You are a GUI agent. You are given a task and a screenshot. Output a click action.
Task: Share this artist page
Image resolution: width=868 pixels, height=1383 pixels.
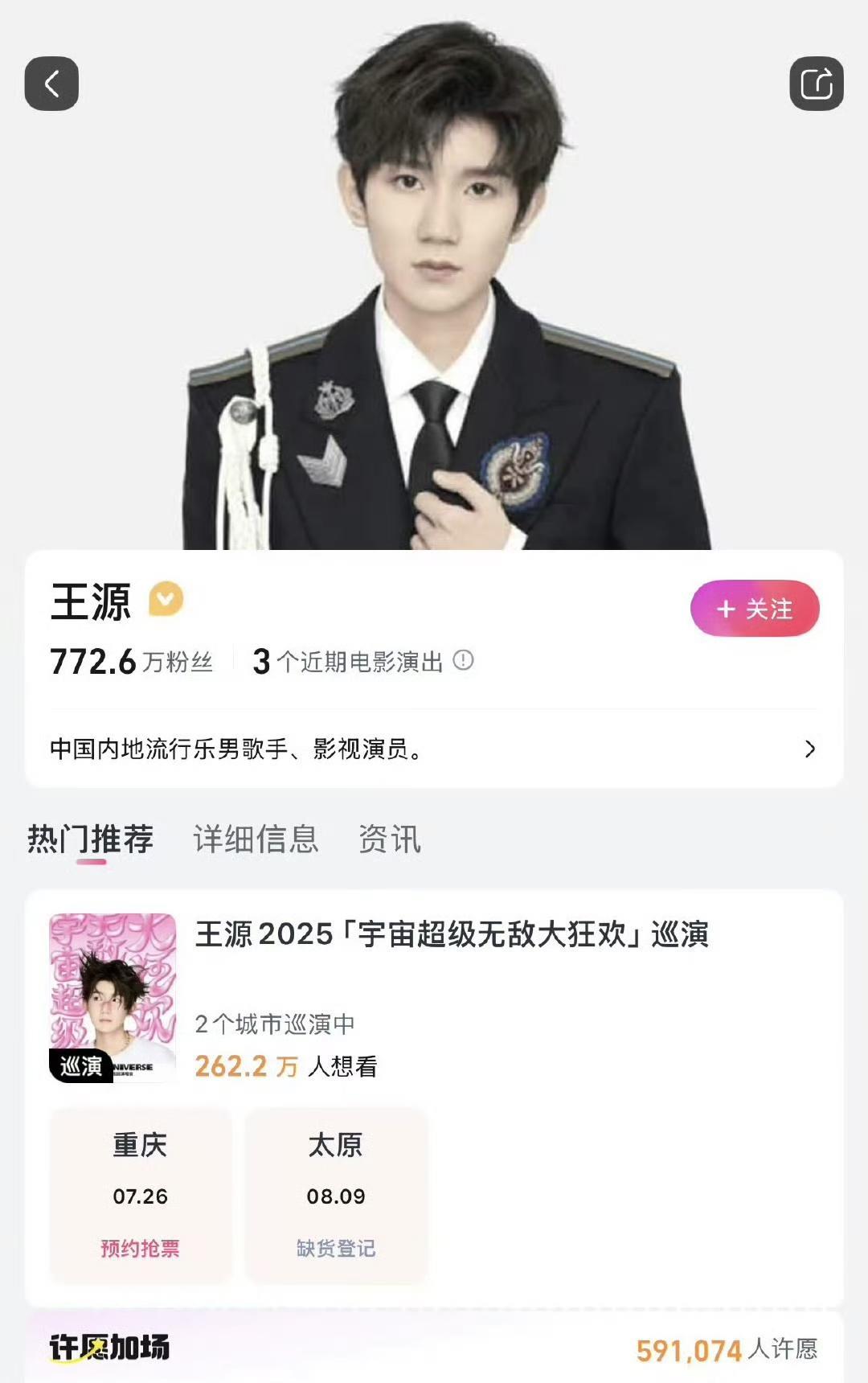pos(816,84)
